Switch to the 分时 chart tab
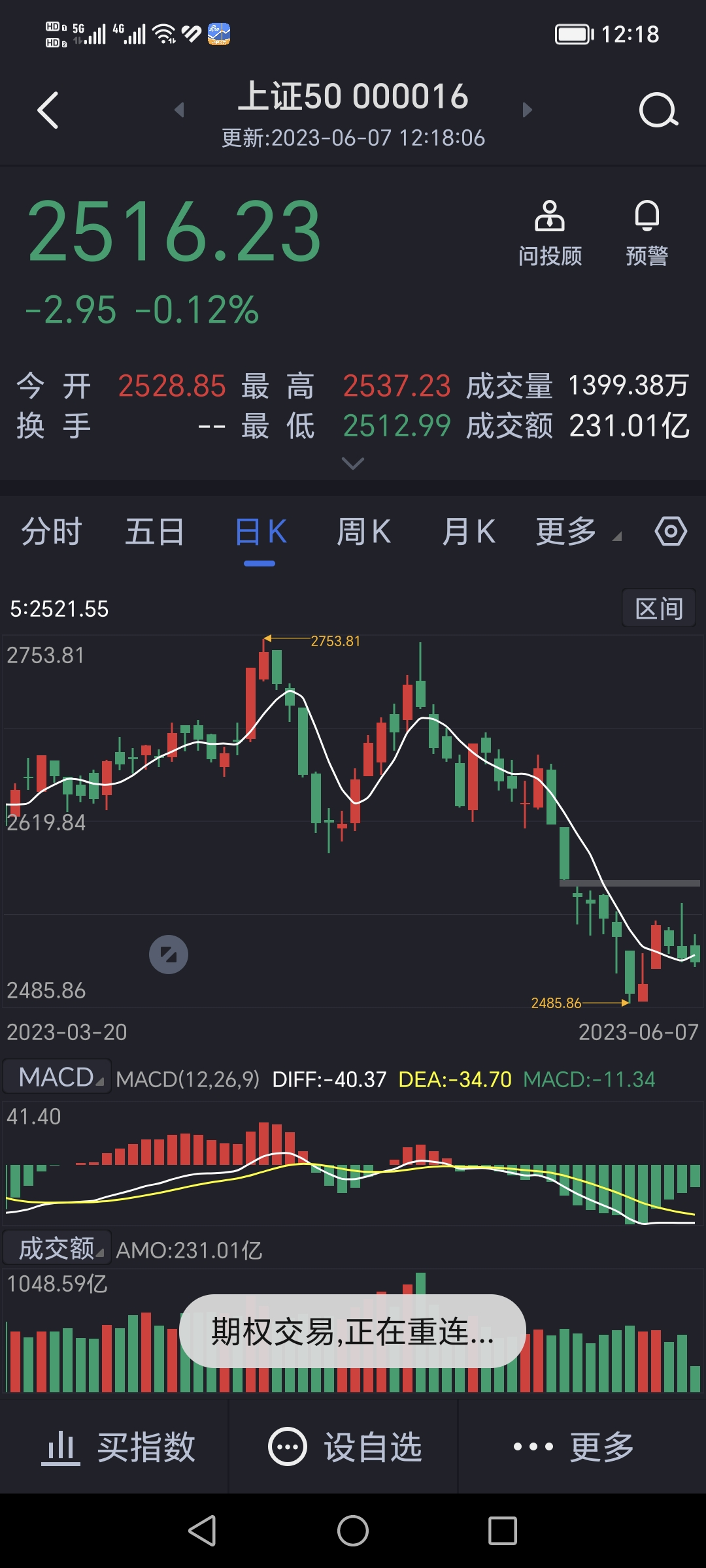This screenshot has height=1568, width=706. coord(52,531)
